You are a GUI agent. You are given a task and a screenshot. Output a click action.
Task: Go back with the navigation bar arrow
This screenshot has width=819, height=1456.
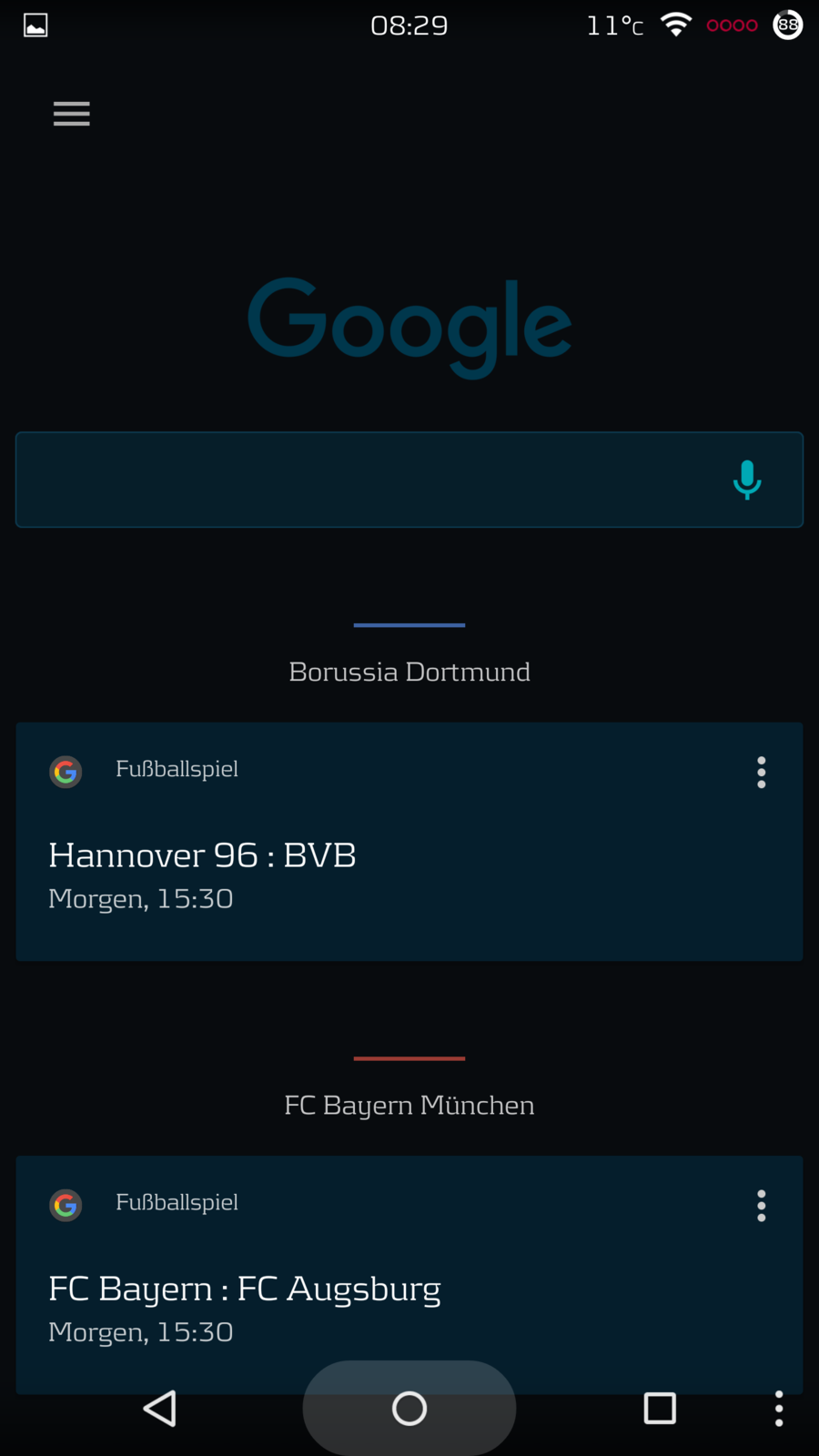[160, 1409]
